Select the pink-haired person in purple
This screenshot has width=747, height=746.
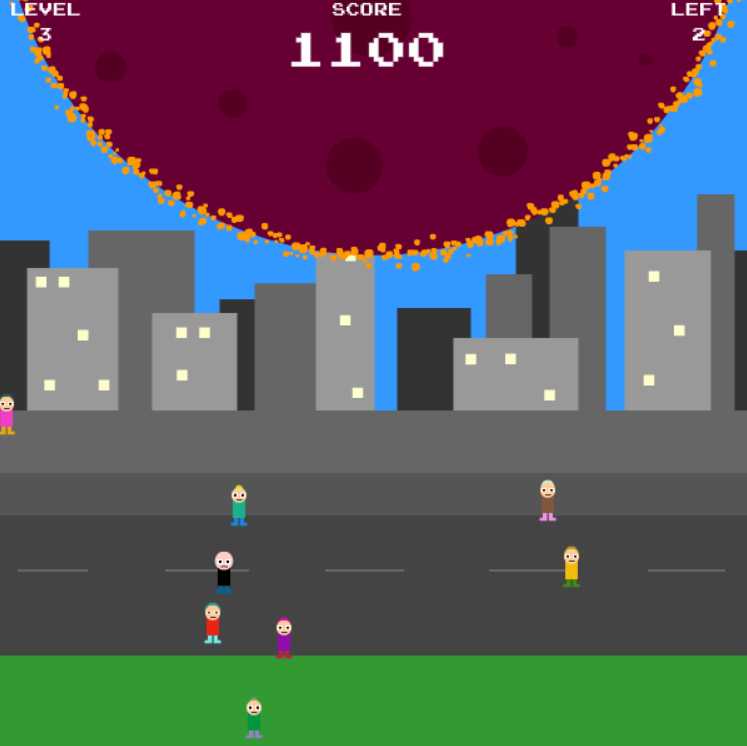(284, 638)
